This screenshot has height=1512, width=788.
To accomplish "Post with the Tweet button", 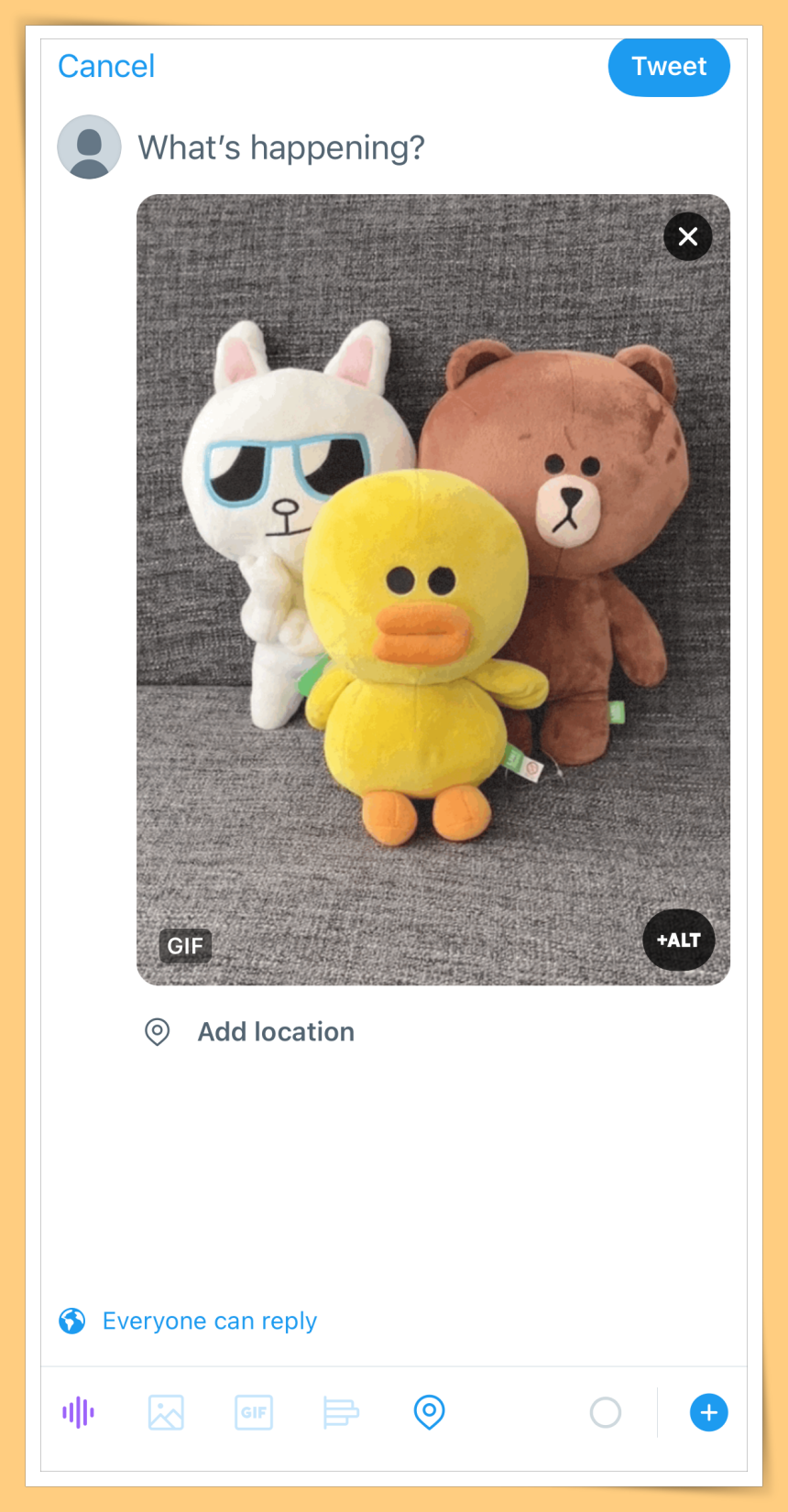I will click(x=668, y=66).
